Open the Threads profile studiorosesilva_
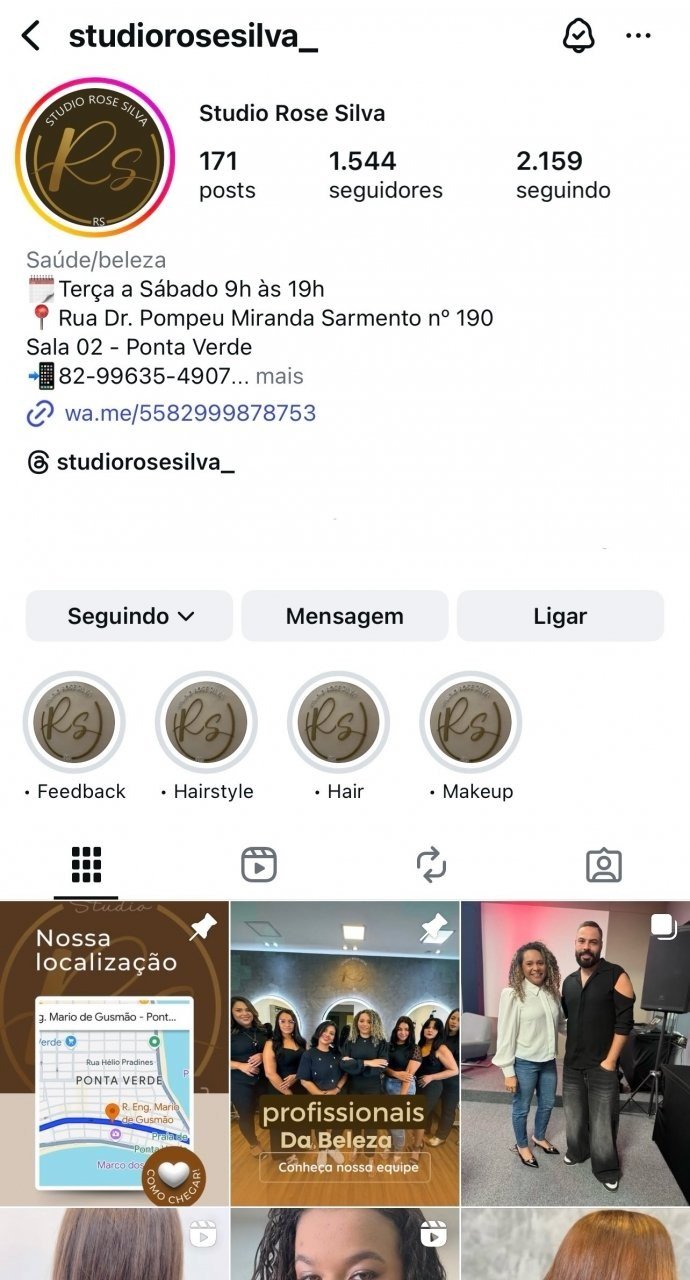 click(x=145, y=462)
